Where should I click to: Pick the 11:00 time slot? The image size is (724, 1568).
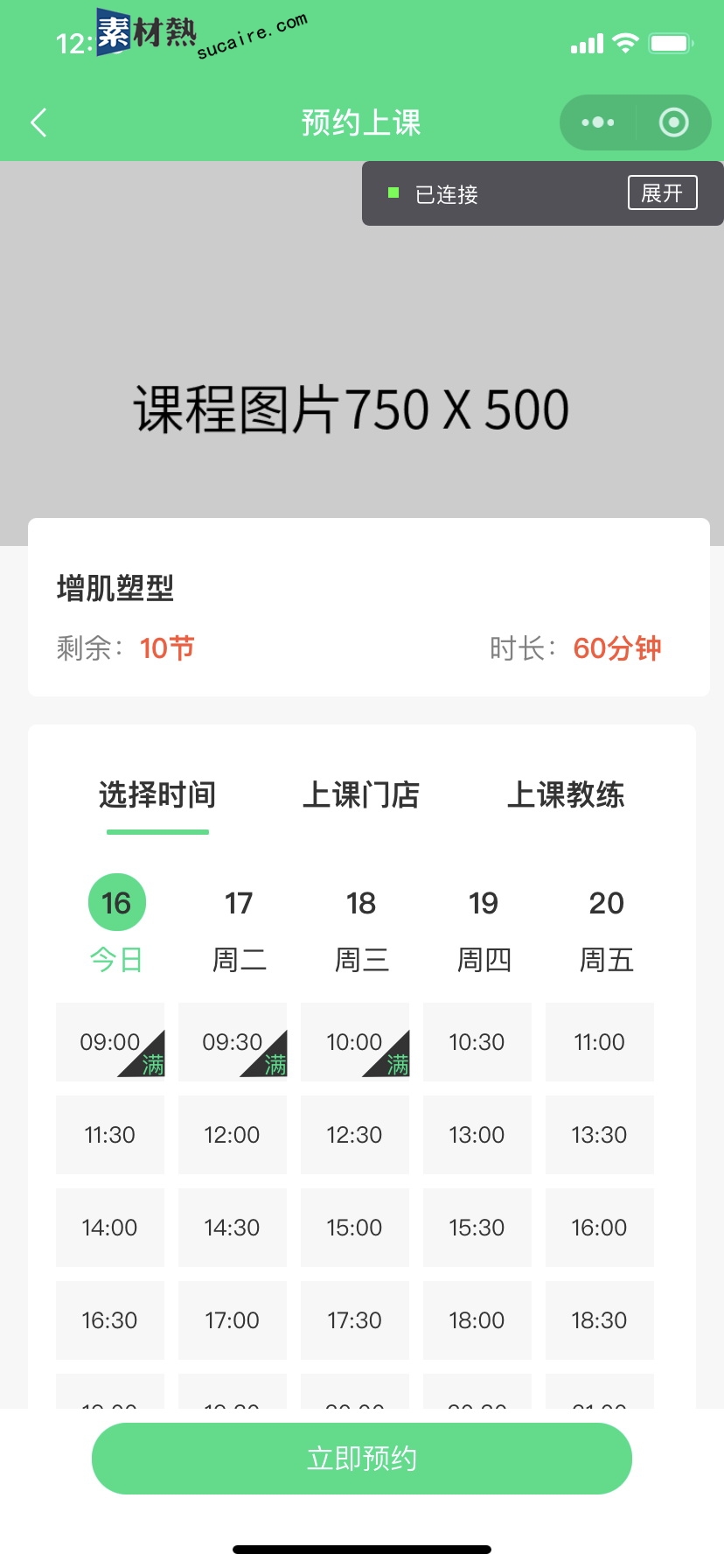(x=600, y=1042)
